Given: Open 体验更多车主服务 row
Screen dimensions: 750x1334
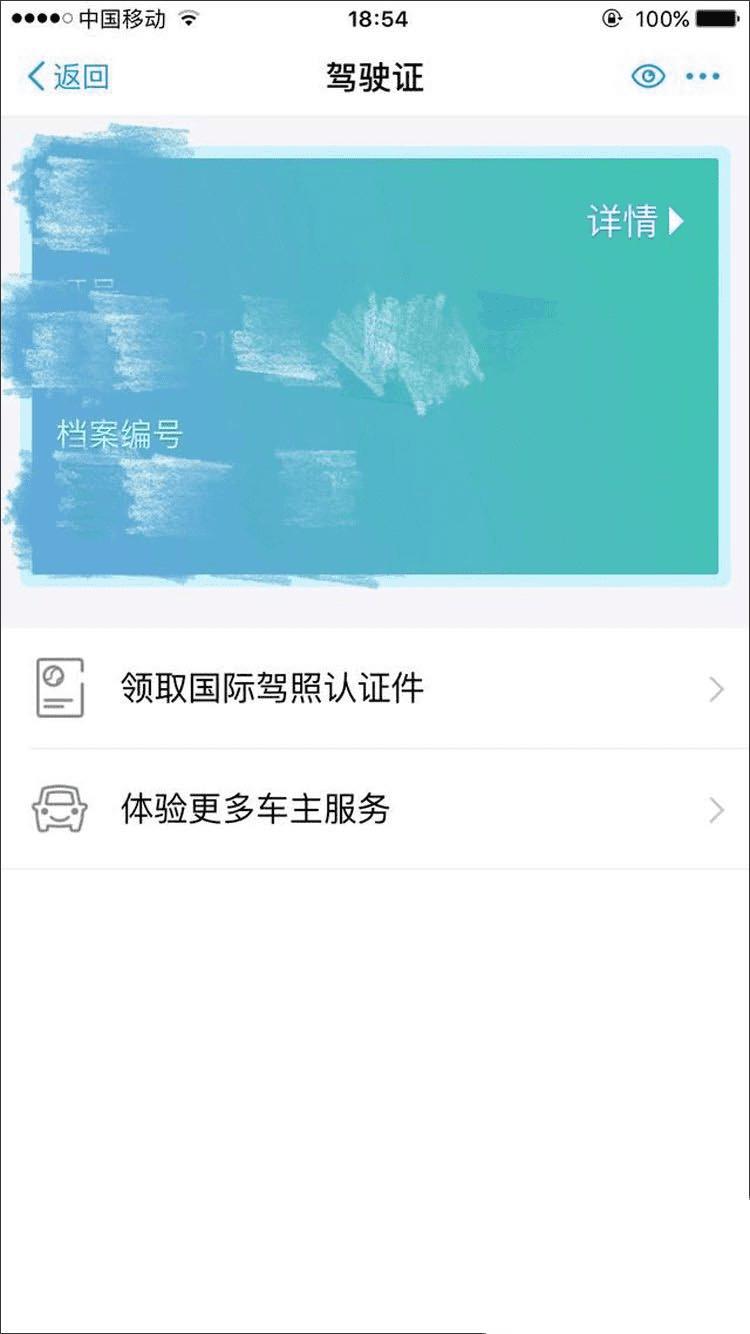Looking at the screenshot, I should tap(374, 809).
